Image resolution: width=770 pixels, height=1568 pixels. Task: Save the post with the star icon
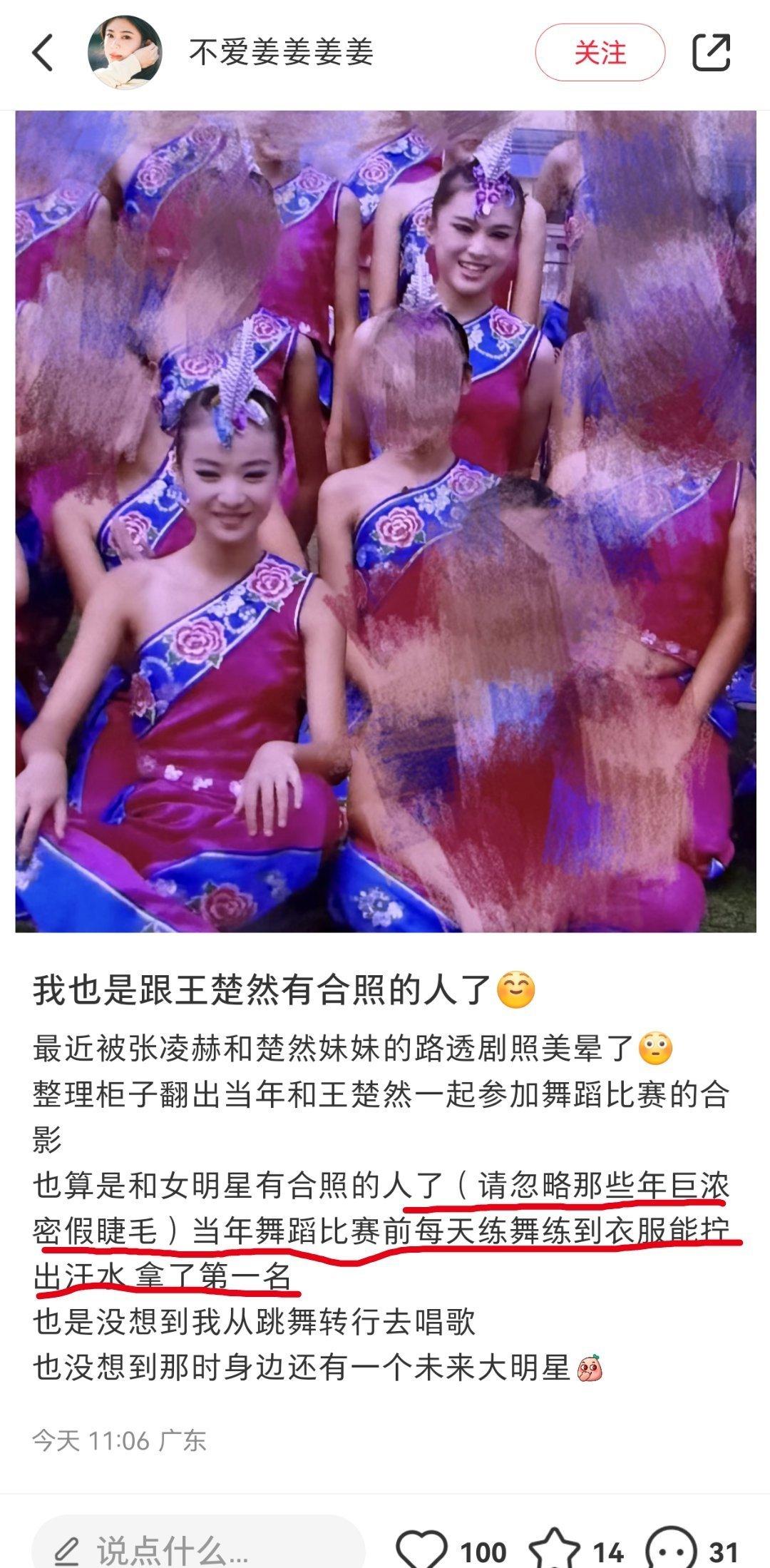[555, 1549]
